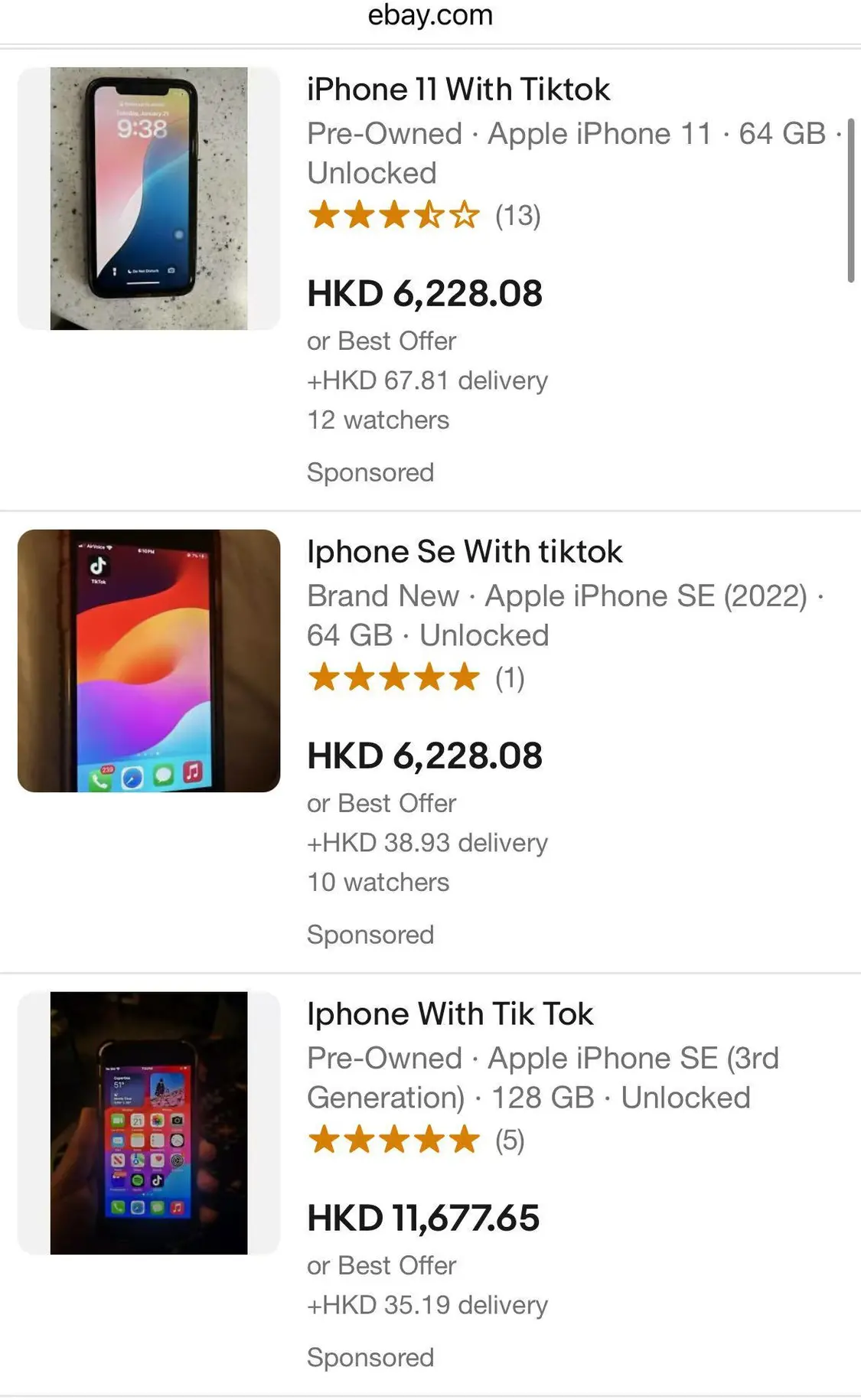Click the HKD 6,228.08 price of iPhone 11
Screen dimensions: 861x1400
(425, 294)
